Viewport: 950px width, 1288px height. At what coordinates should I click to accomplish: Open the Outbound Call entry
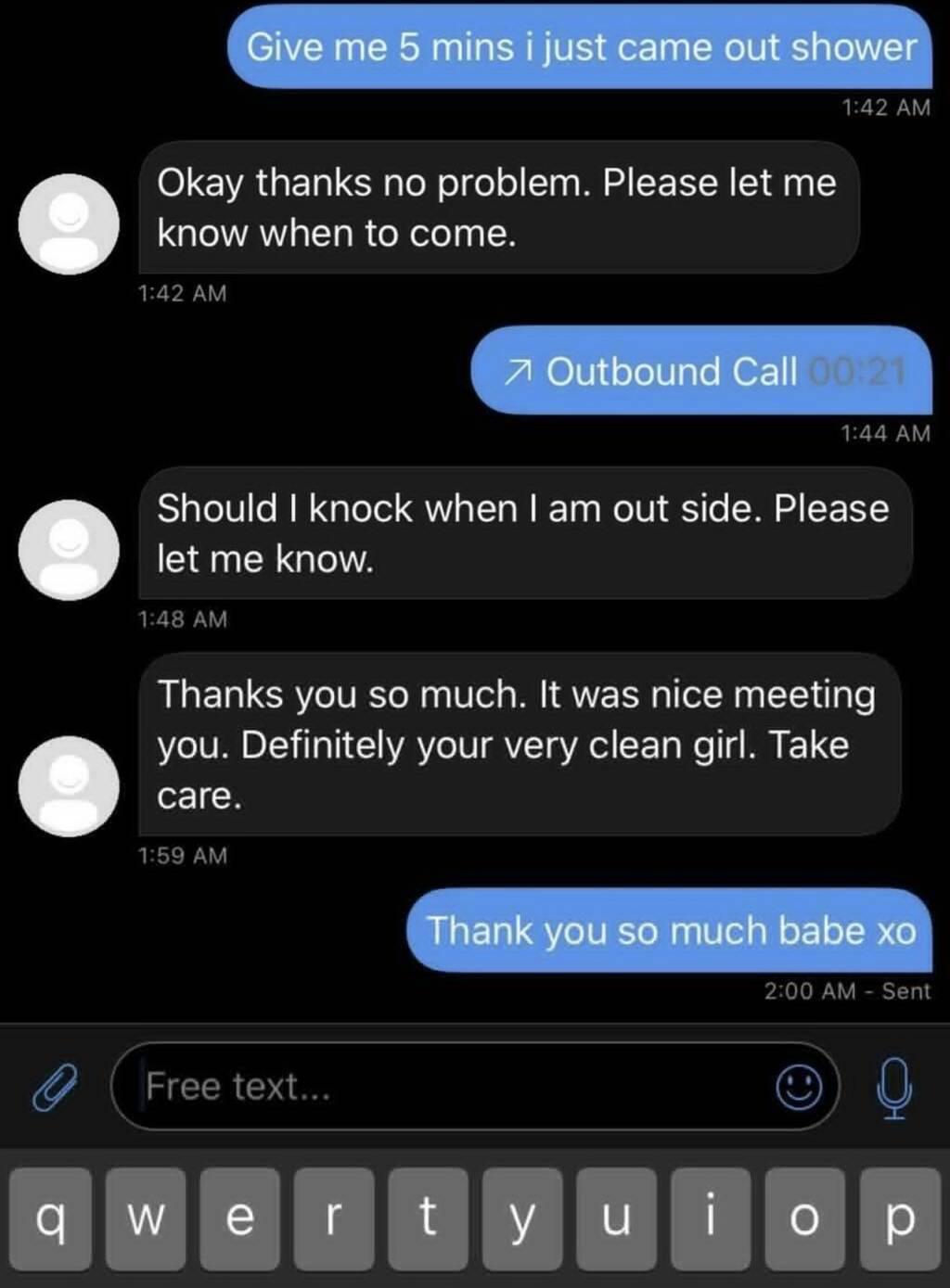coord(702,371)
